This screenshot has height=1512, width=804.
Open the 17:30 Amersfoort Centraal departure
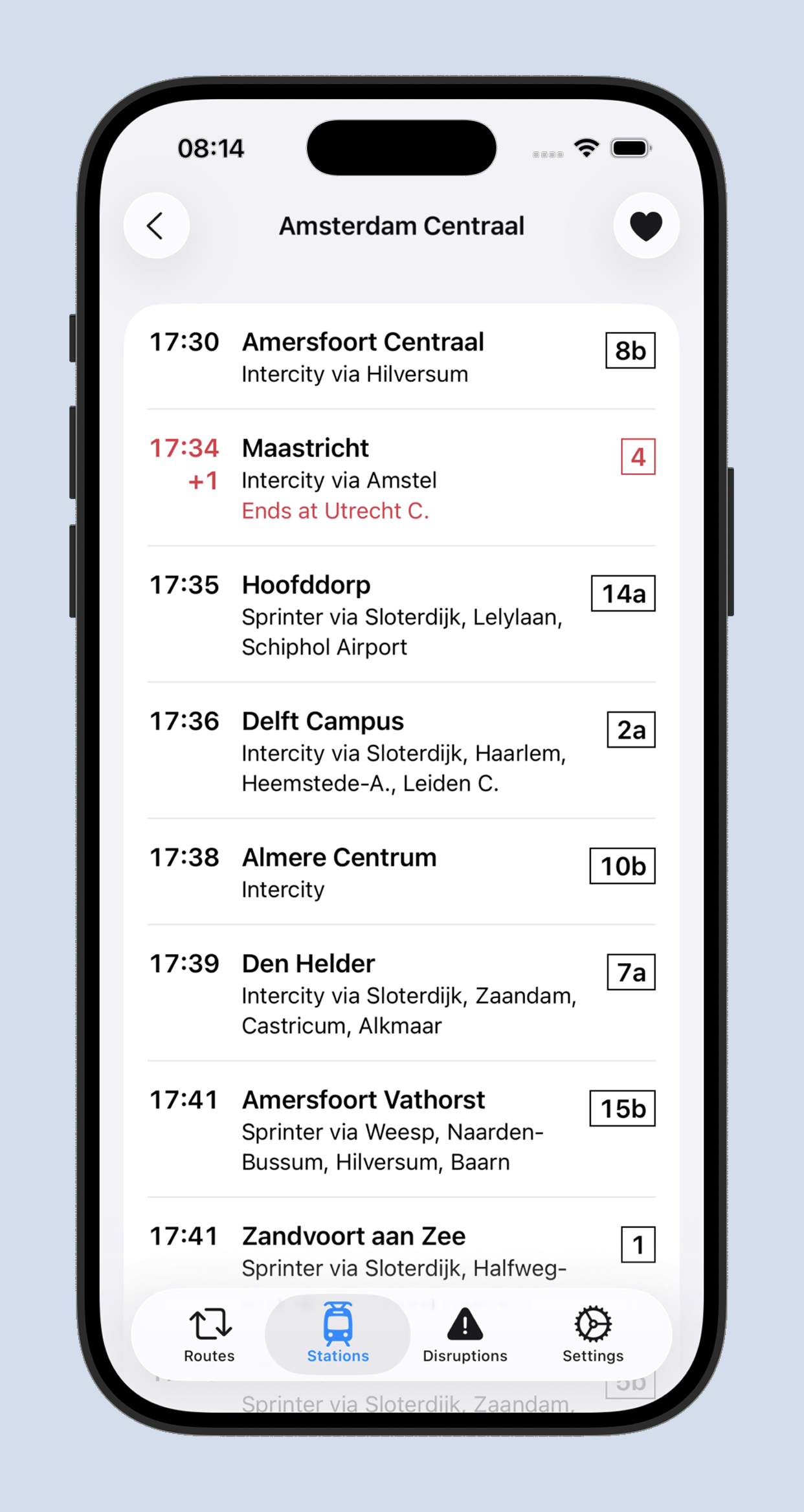tap(401, 357)
